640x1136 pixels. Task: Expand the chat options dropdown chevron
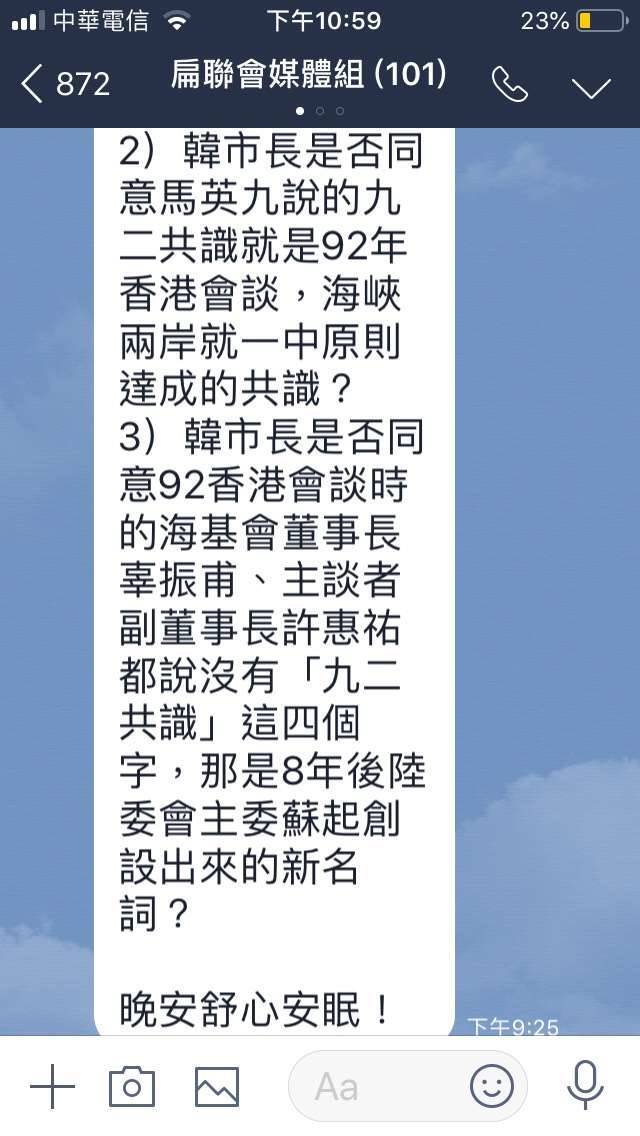[x=591, y=87]
